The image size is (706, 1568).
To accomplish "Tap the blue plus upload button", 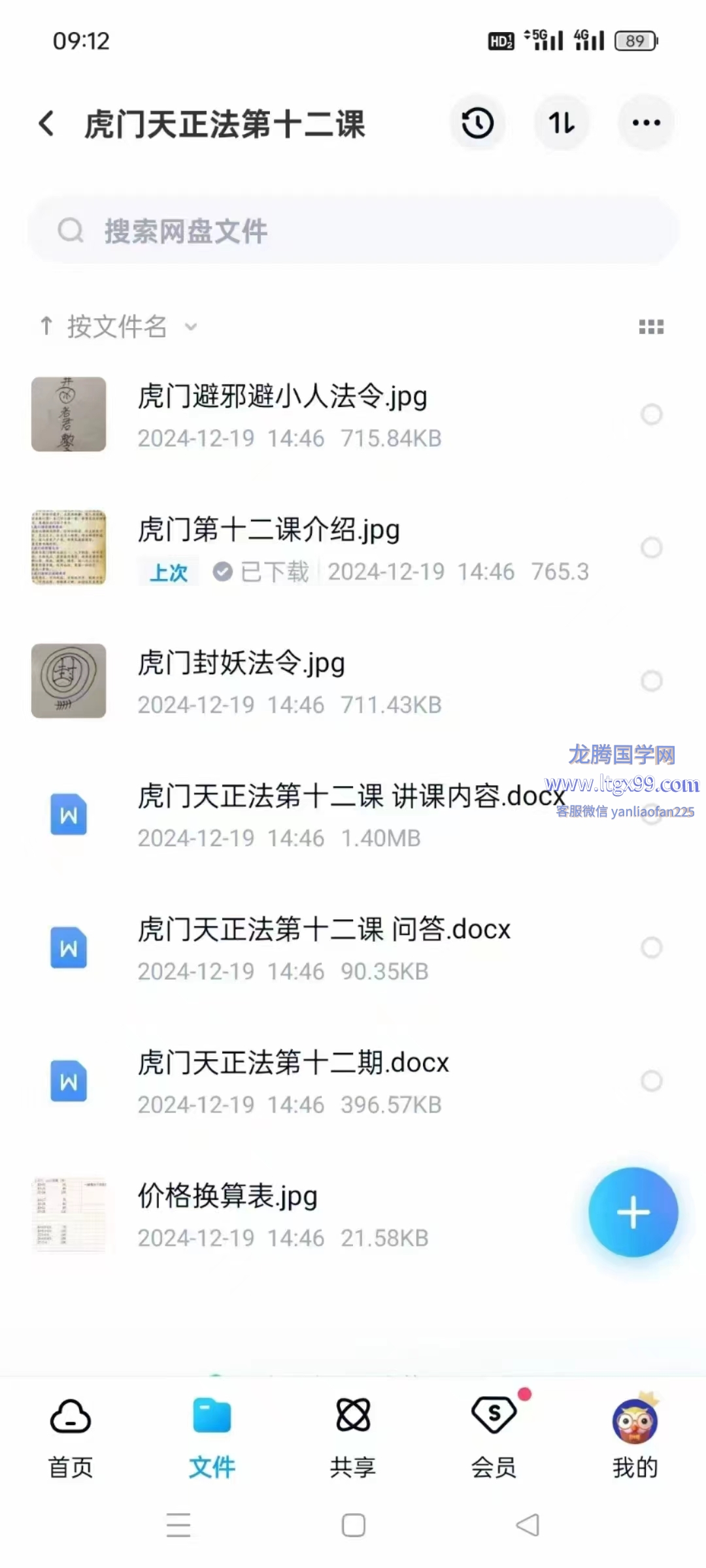I will pos(633,1213).
